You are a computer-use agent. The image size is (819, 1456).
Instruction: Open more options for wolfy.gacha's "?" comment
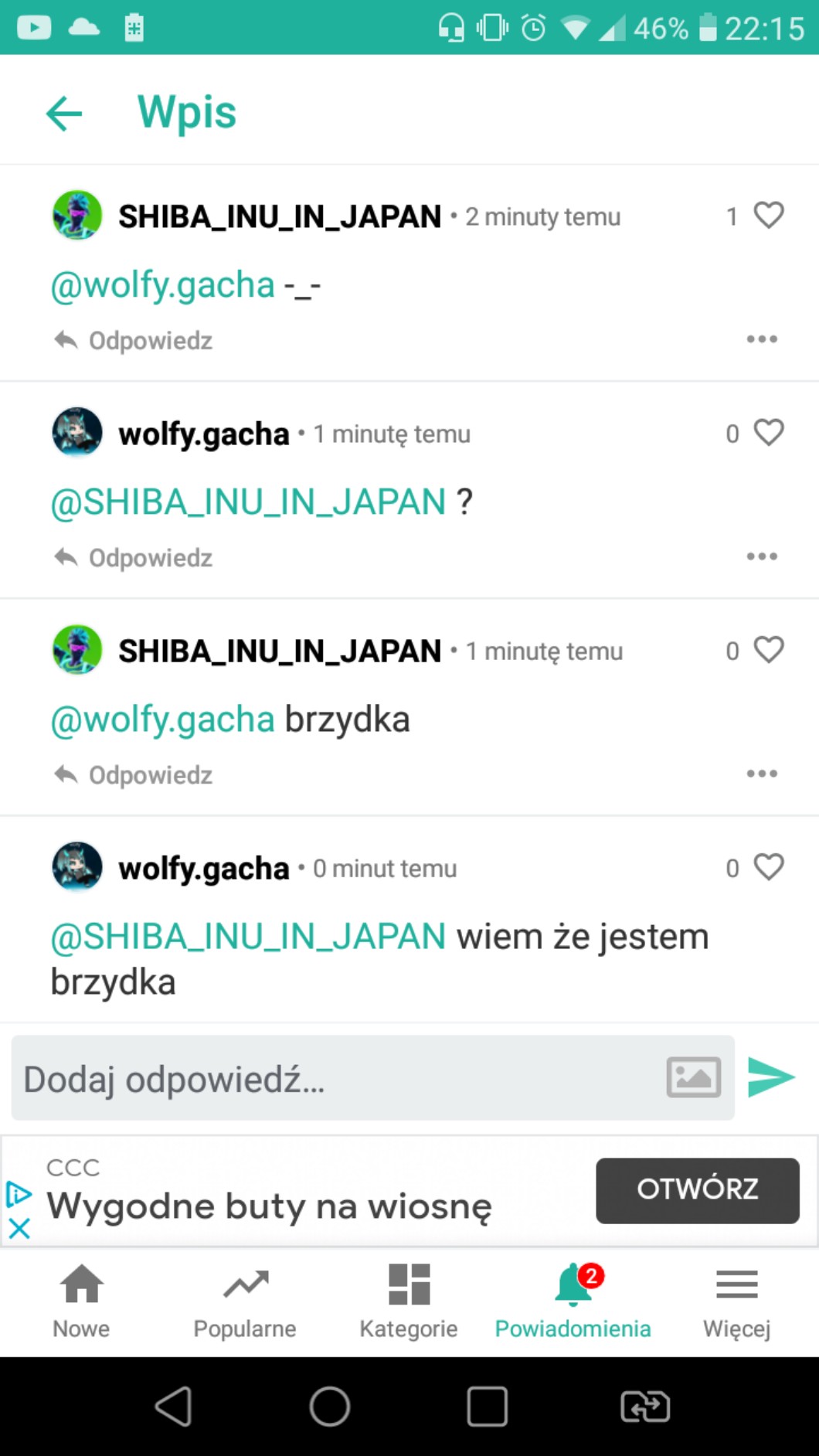pyautogui.click(x=762, y=556)
